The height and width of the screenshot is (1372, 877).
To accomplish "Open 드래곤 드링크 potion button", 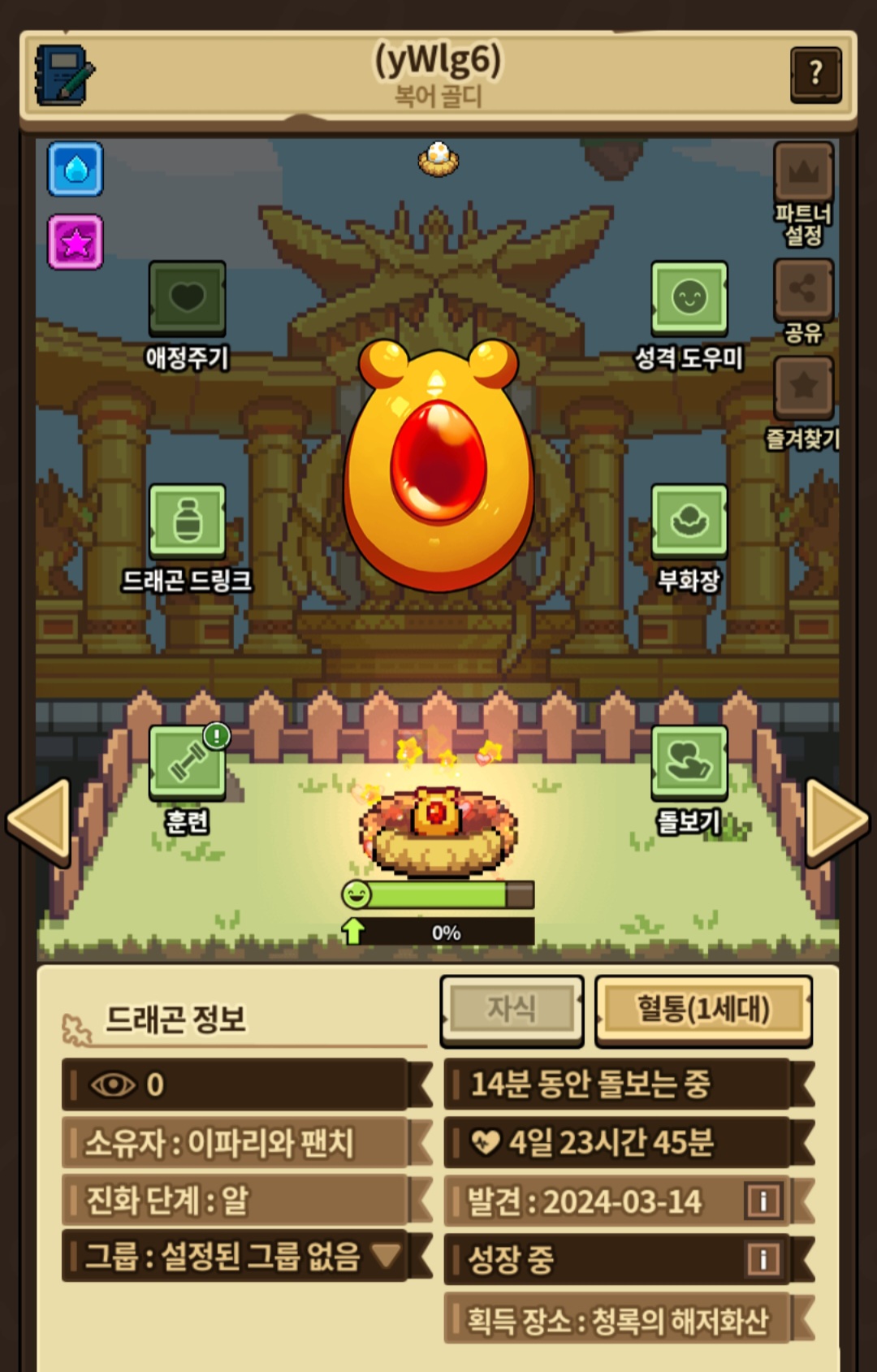I will pyautogui.click(x=187, y=522).
